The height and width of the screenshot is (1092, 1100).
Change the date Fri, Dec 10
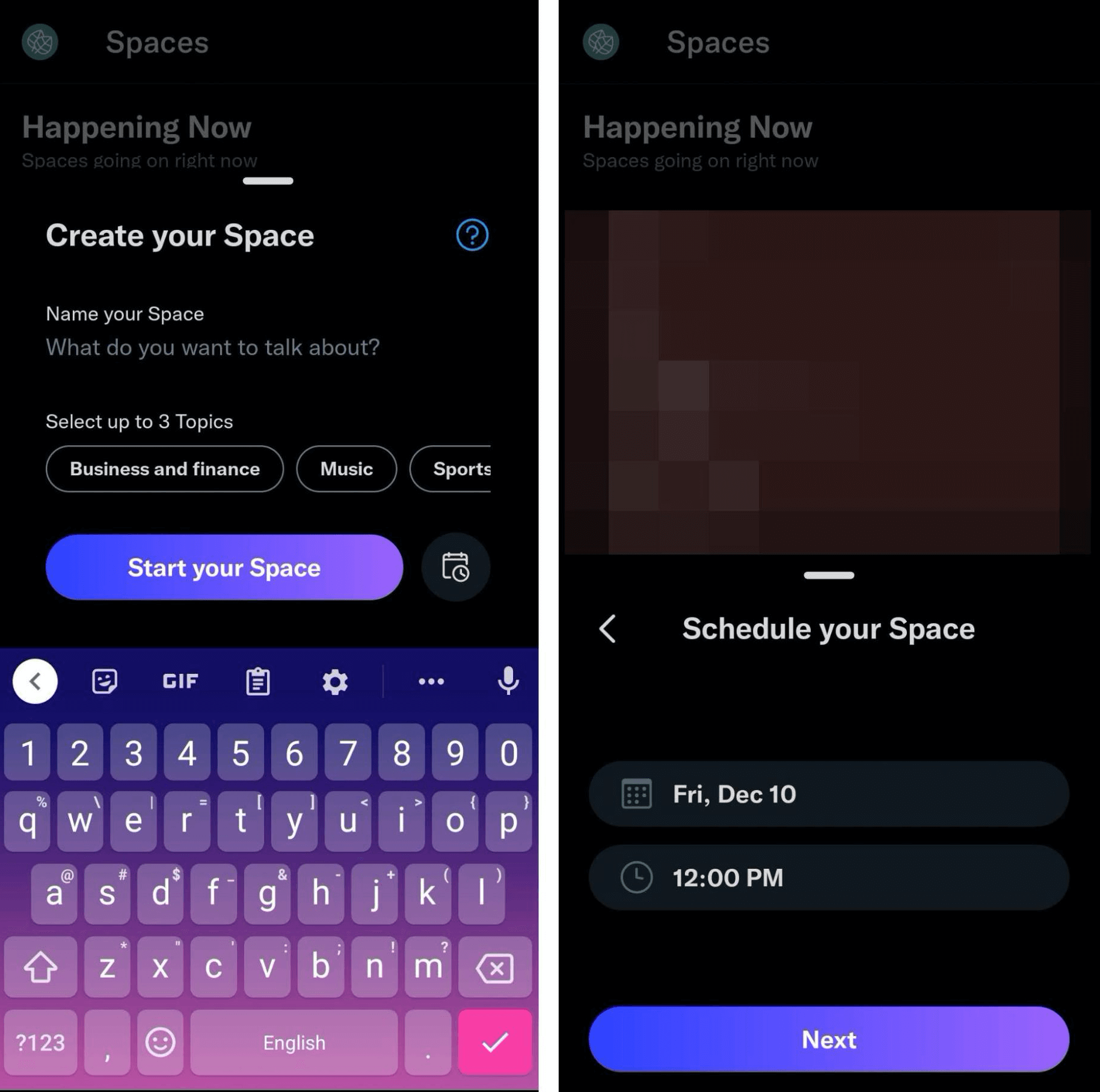(x=828, y=794)
